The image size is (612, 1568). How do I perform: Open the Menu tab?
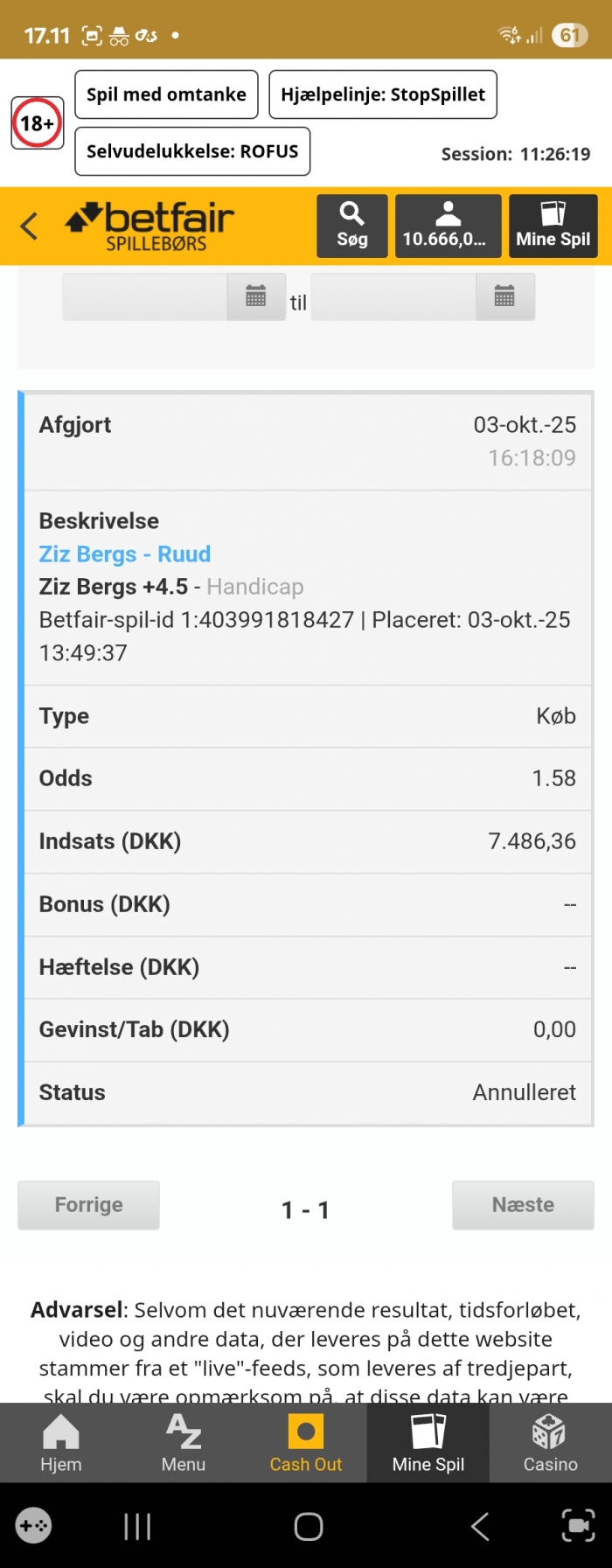(x=184, y=1443)
